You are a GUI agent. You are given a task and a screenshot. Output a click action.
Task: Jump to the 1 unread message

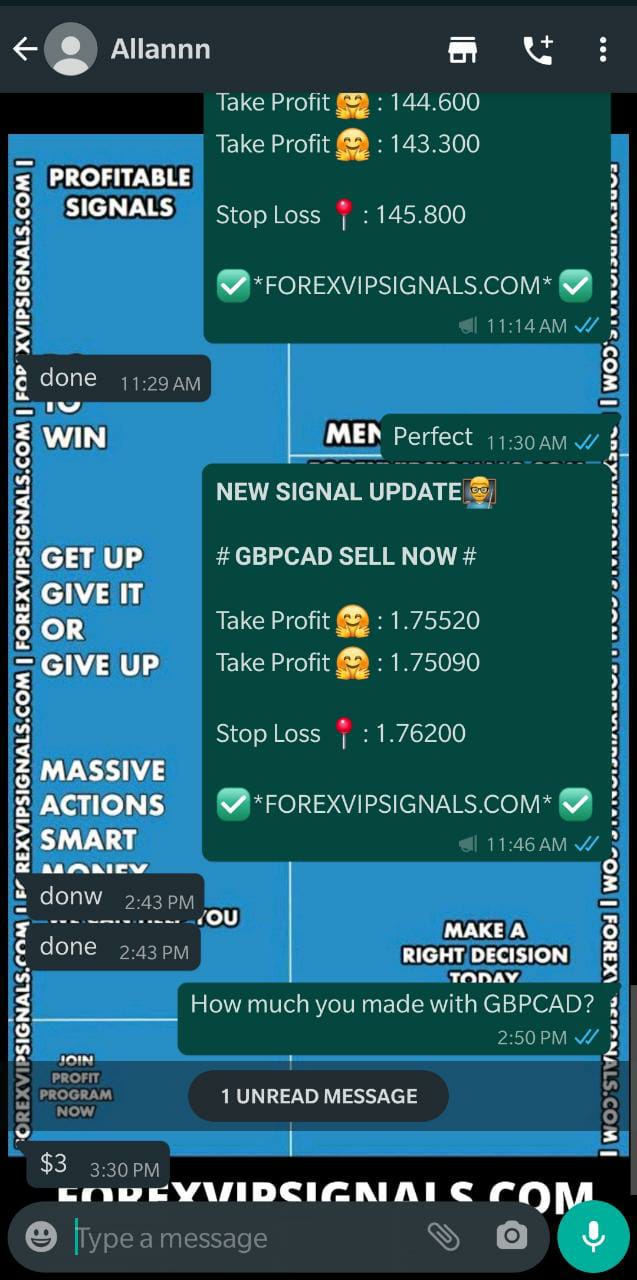point(318,1096)
